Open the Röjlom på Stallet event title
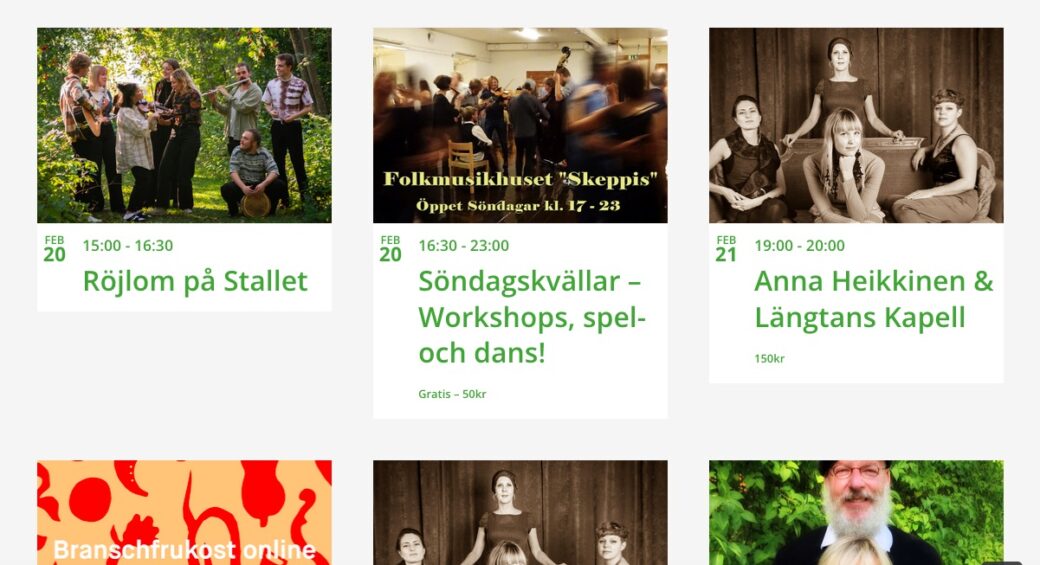Viewport: 1040px width, 565px height. 195,281
